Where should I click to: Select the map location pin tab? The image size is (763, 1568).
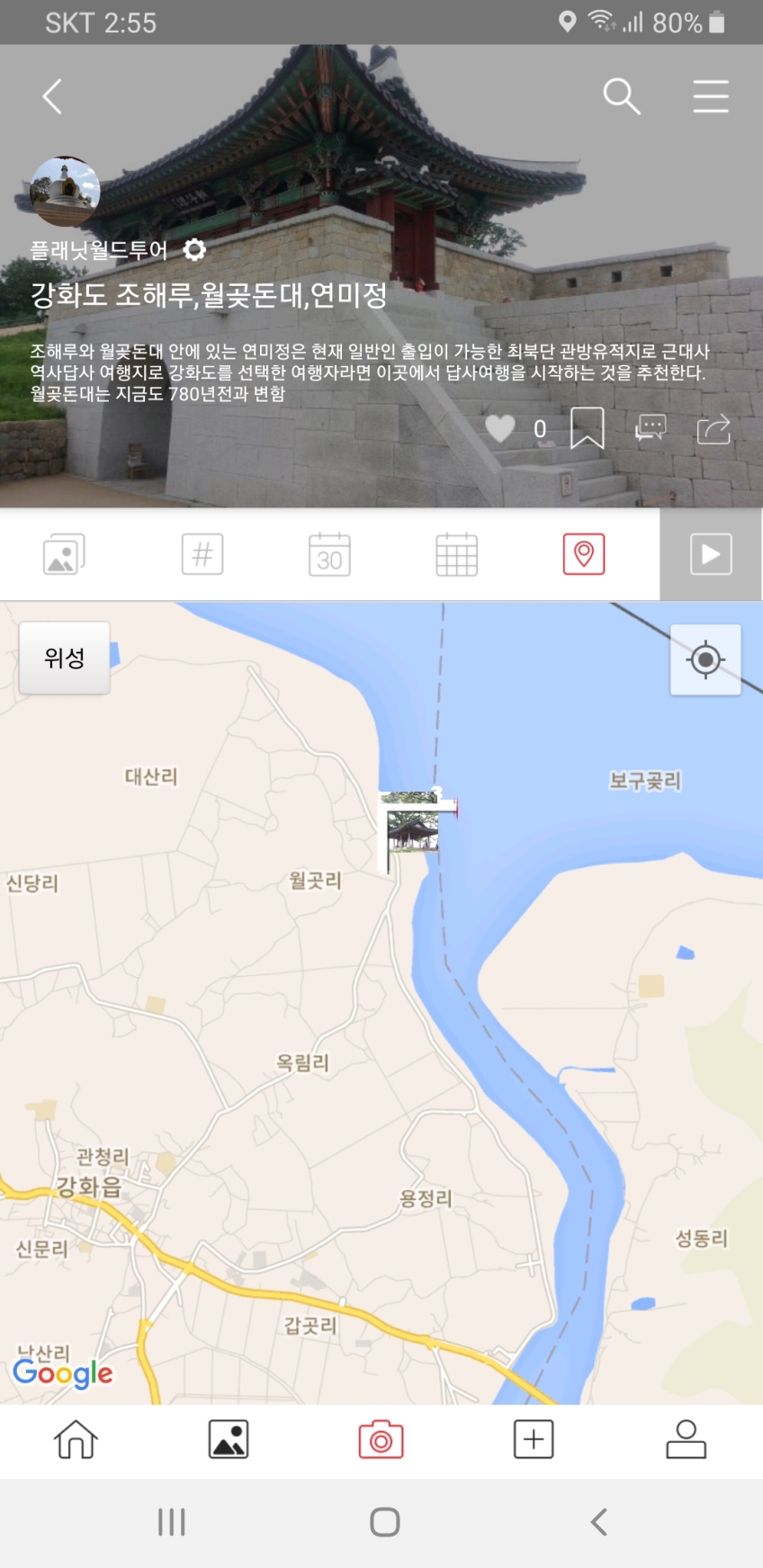coord(583,554)
